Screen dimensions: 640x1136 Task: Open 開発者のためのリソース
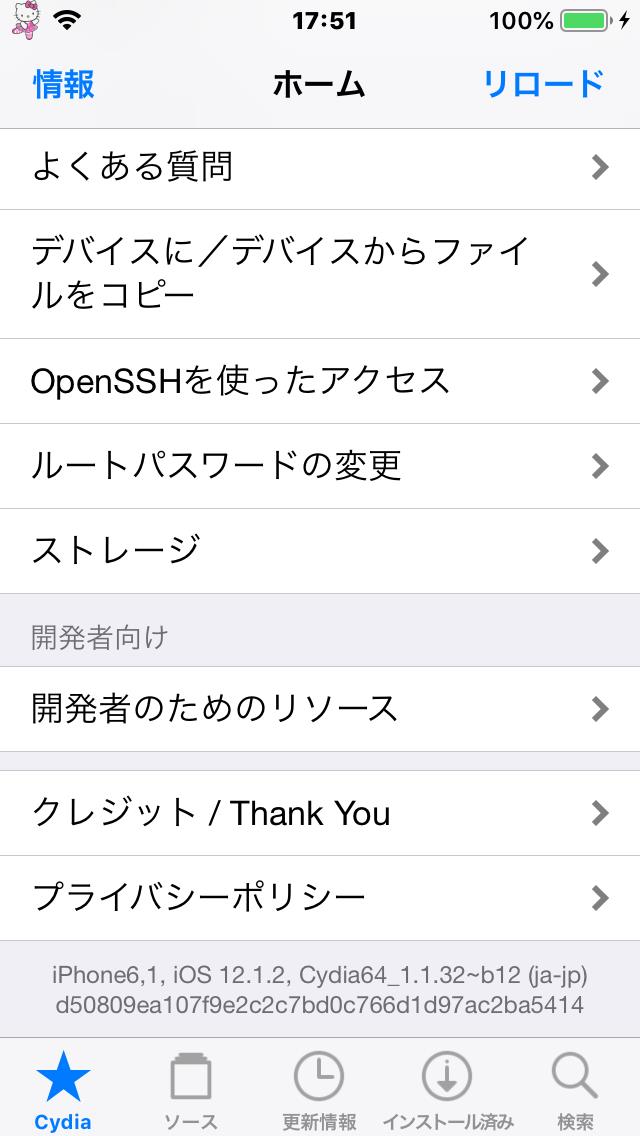click(320, 709)
